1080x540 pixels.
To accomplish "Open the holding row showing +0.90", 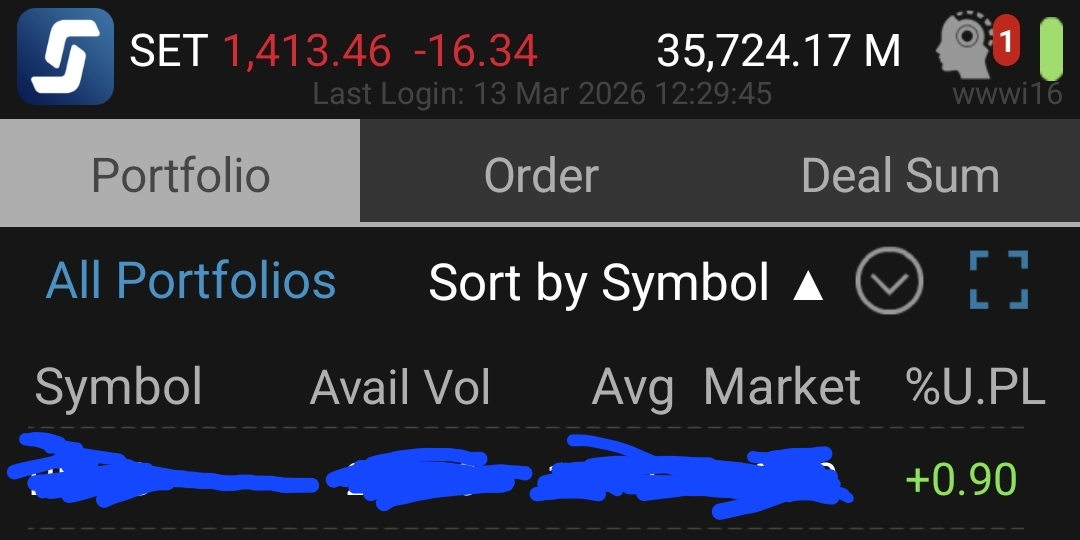I will [x=540, y=480].
